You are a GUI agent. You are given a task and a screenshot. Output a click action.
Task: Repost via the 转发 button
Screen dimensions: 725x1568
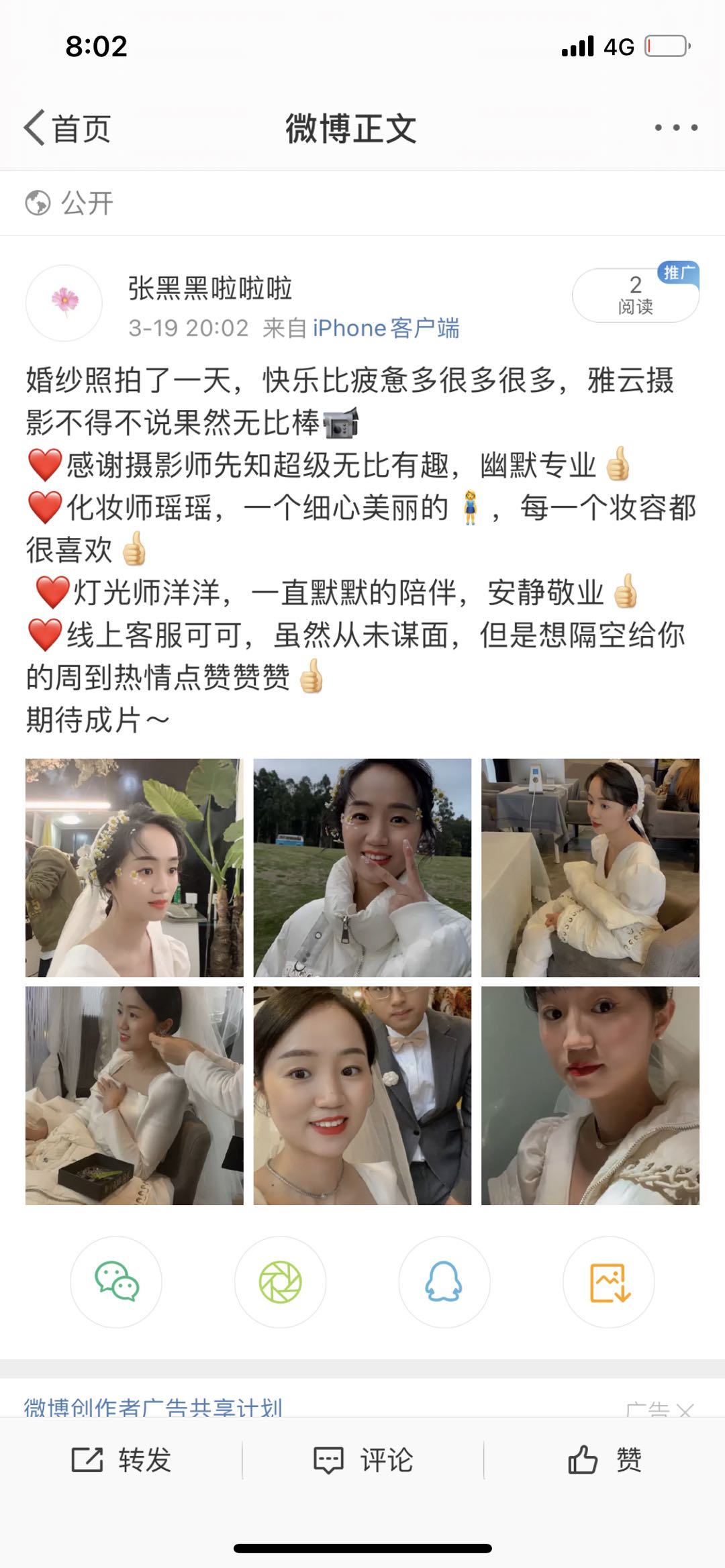[122, 1460]
